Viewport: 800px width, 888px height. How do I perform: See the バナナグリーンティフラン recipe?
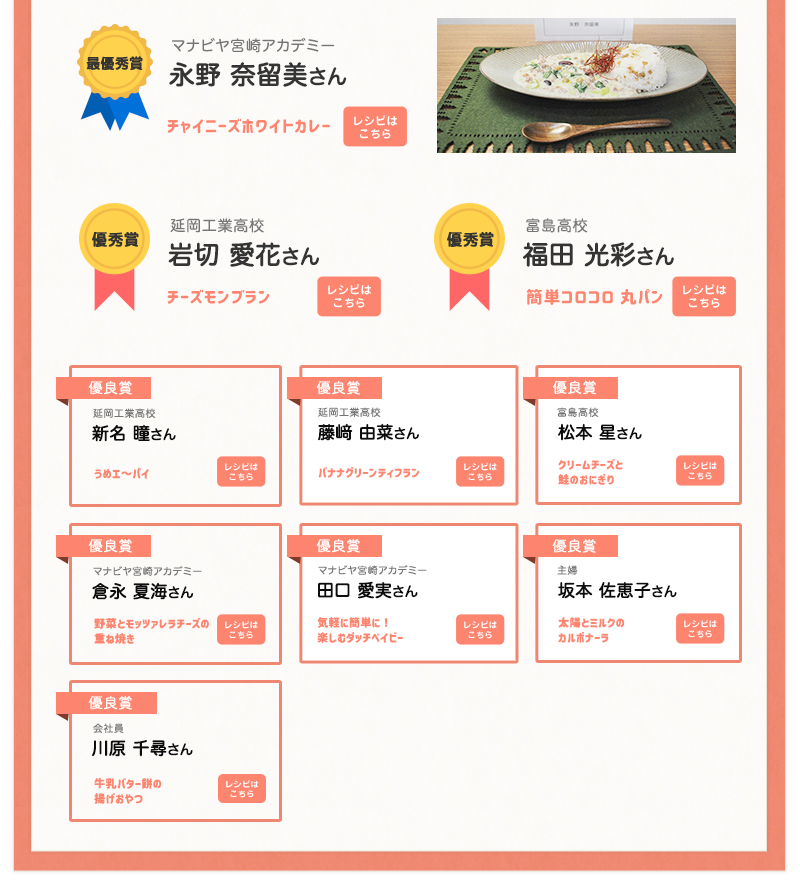click(480, 472)
